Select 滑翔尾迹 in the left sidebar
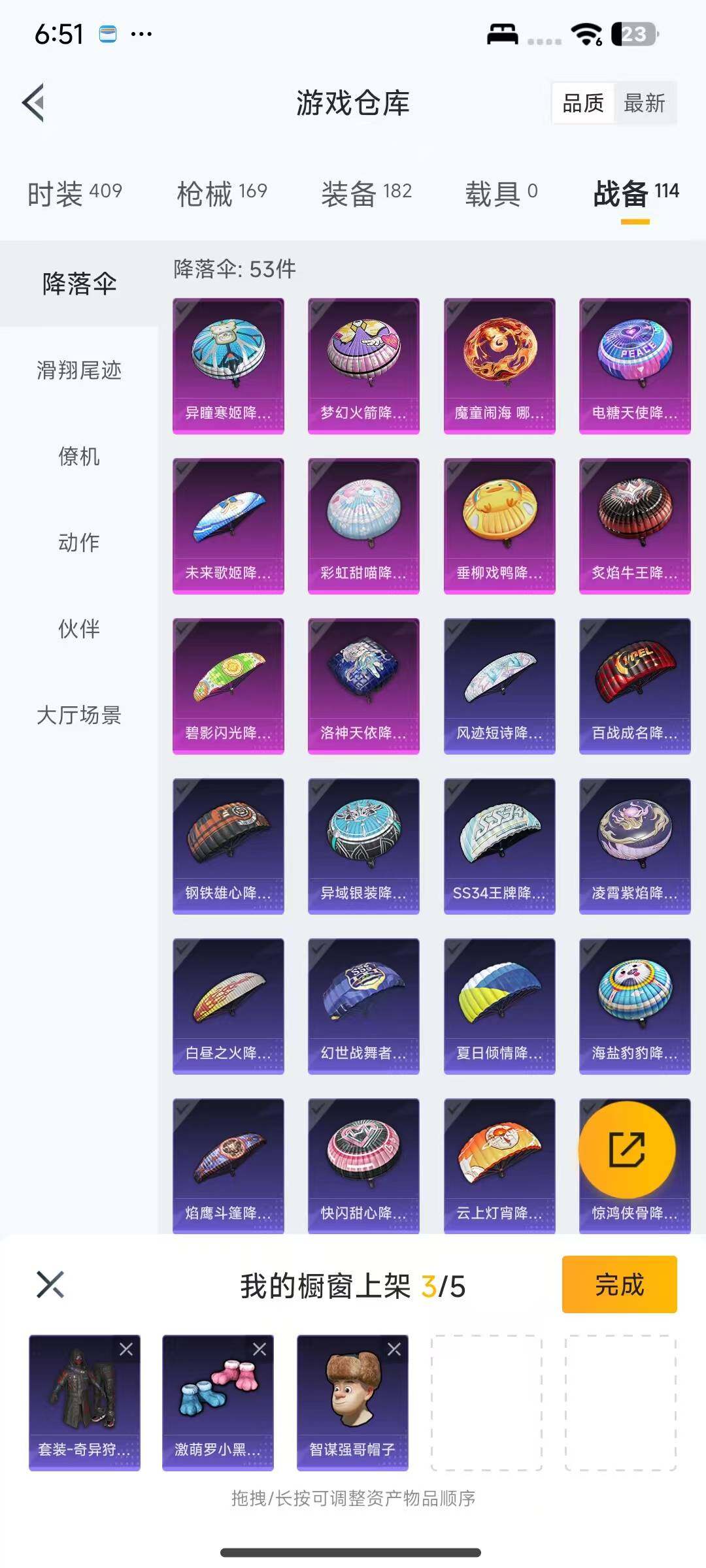This screenshot has height=1568, width=706. [79, 371]
